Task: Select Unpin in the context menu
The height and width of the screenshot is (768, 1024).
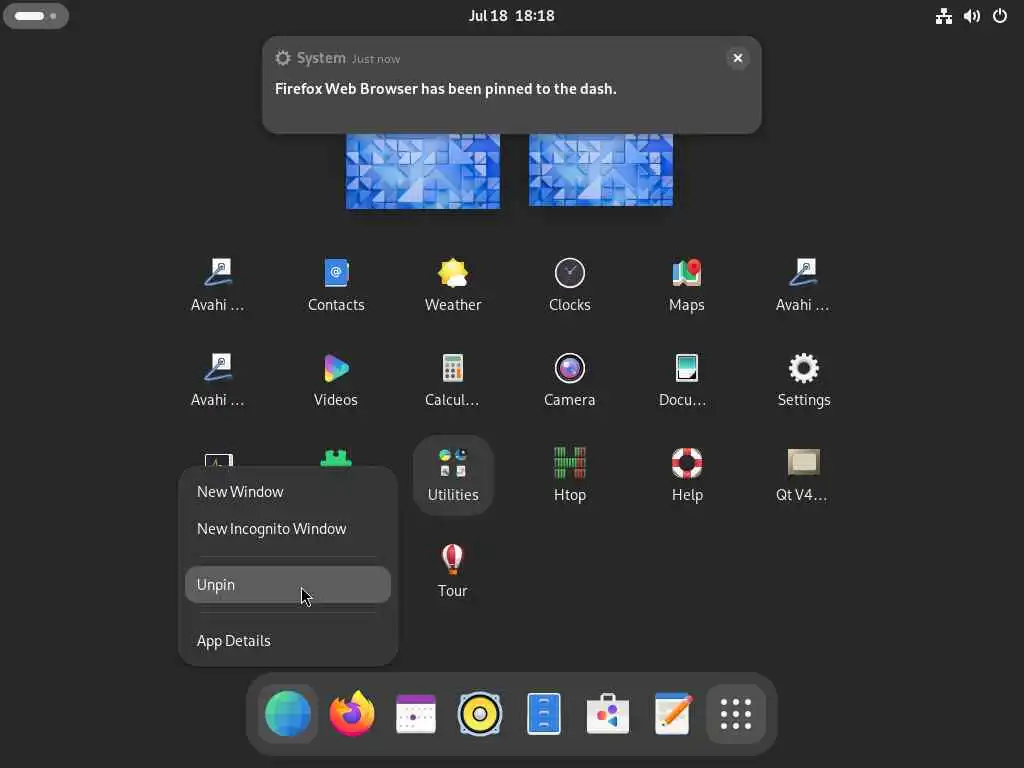Action: [x=287, y=585]
